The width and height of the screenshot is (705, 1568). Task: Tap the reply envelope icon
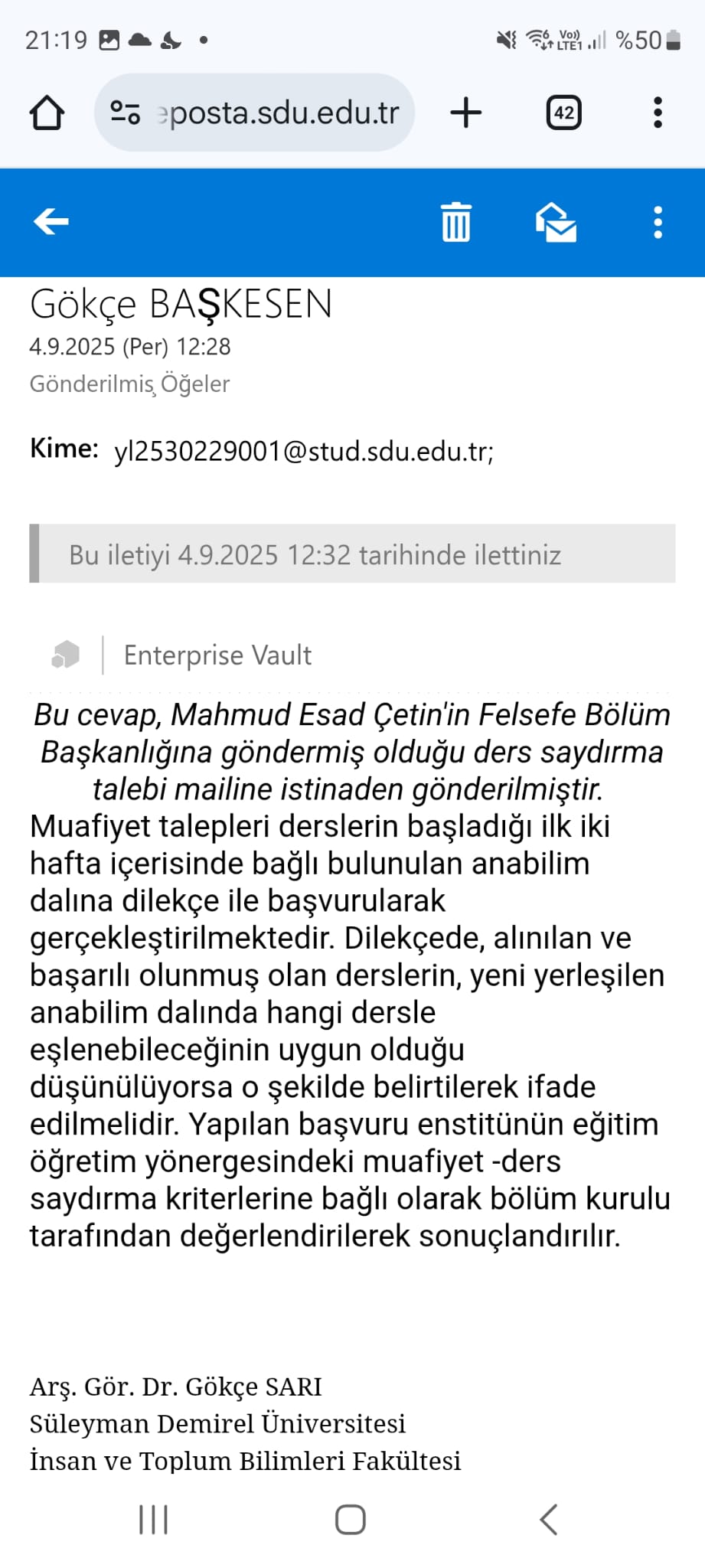coord(556,222)
